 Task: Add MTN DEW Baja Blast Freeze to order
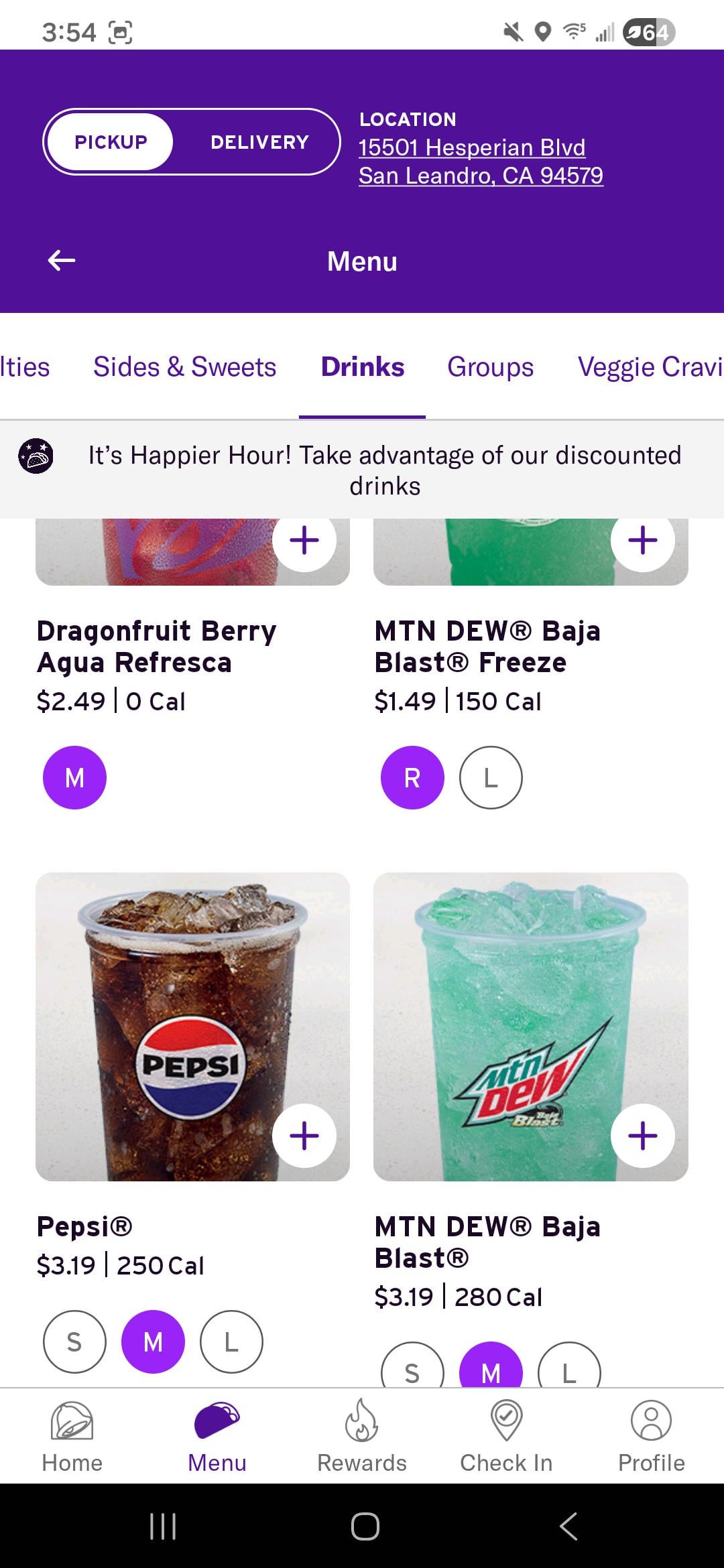(x=642, y=541)
